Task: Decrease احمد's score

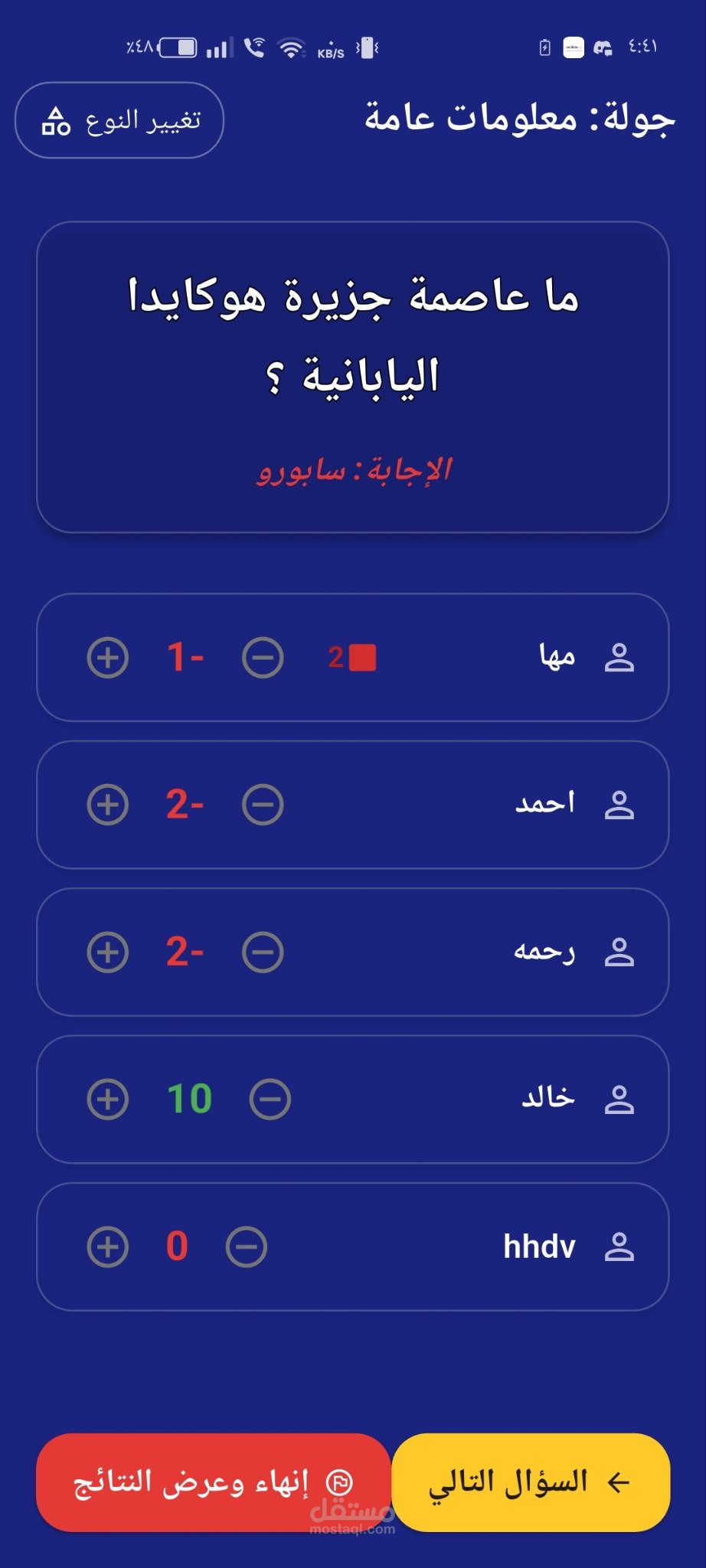Action: click(x=263, y=805)
